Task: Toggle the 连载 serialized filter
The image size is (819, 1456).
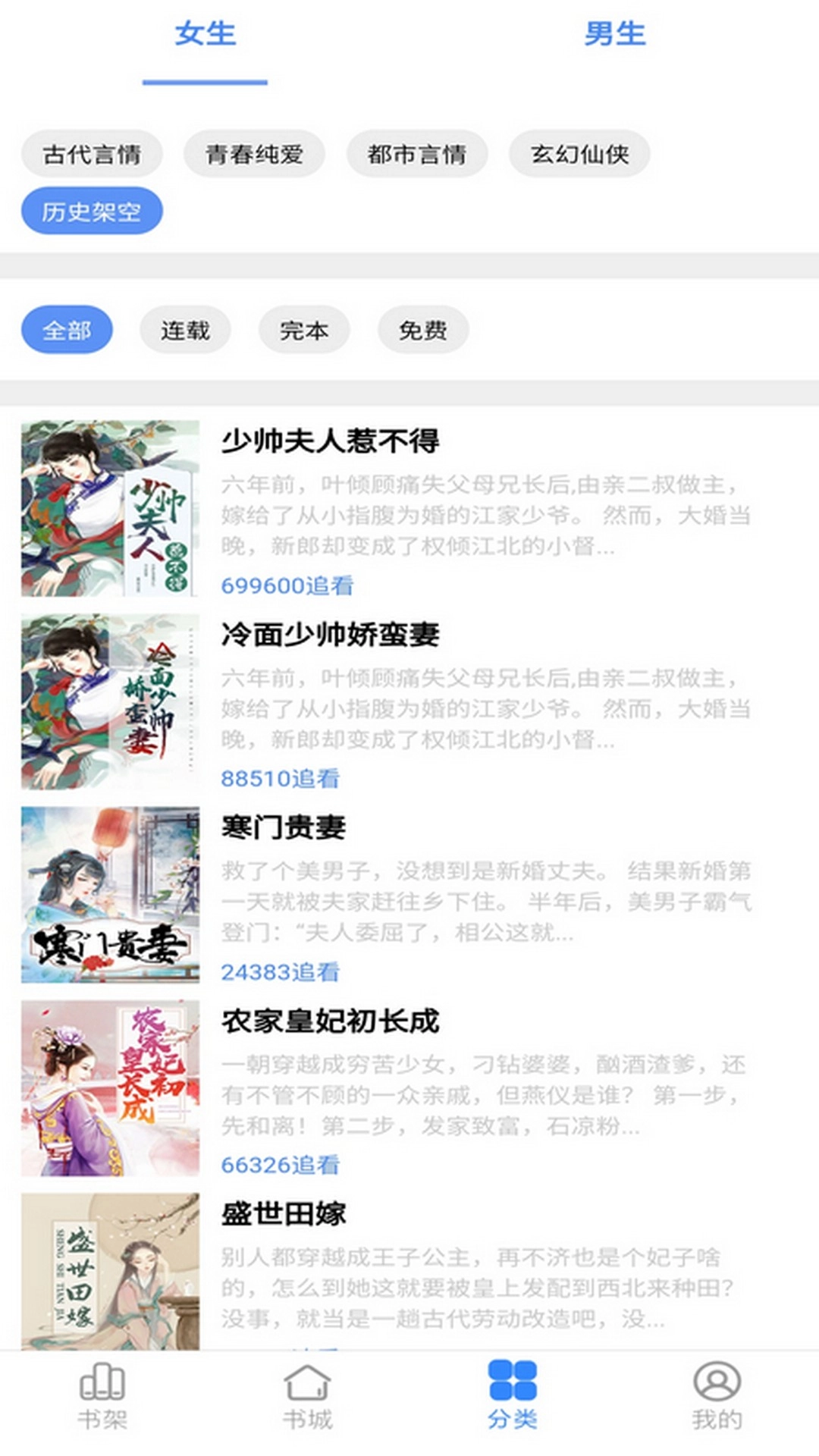Action: [186, 329]
